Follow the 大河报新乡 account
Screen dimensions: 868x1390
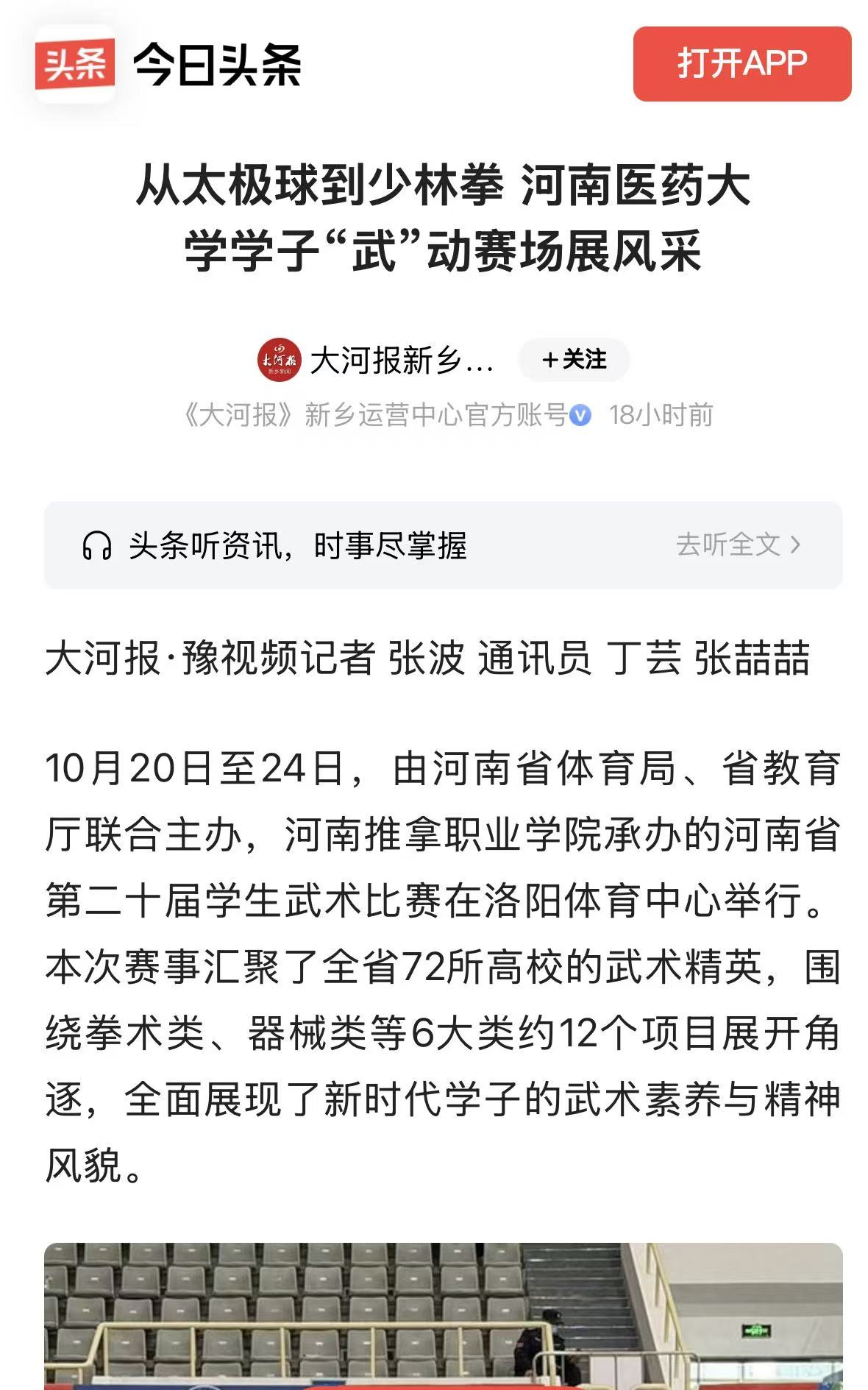click(x=574, y=360)
